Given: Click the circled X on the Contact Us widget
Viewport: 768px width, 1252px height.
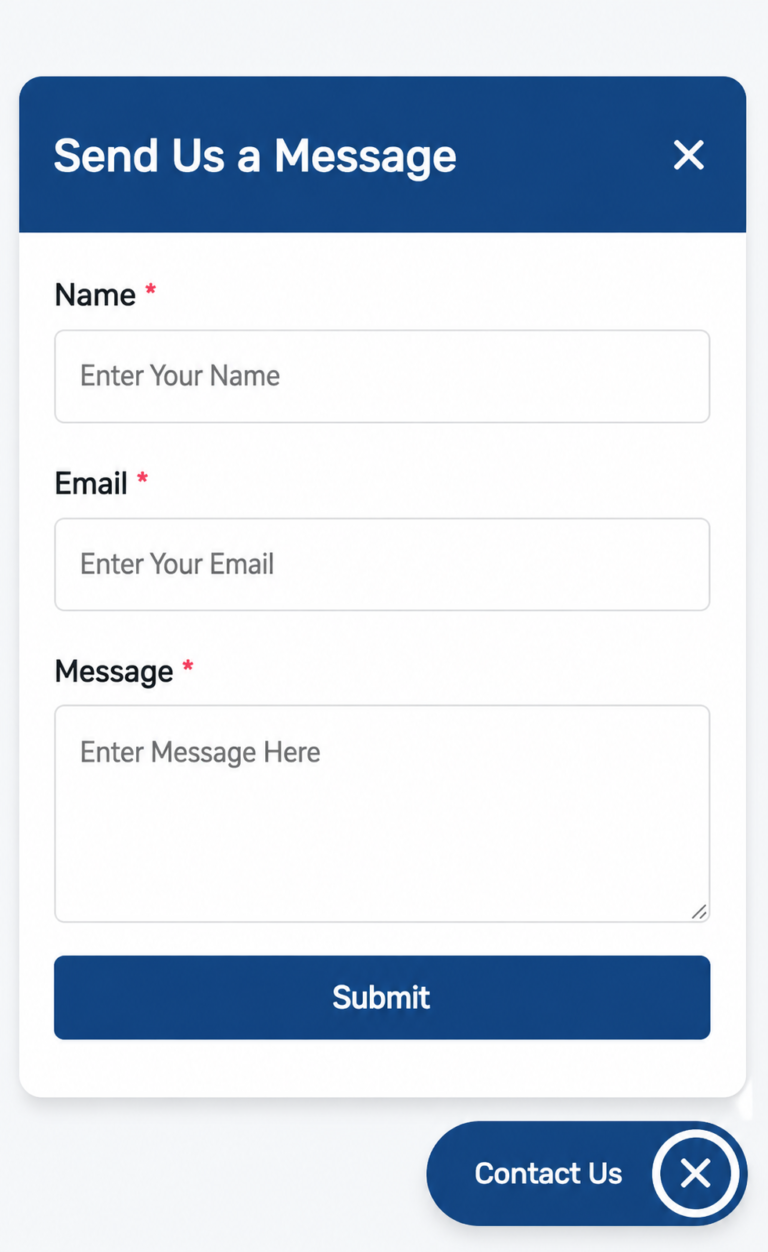Looking at the screenshot, I should [696, 1173].
